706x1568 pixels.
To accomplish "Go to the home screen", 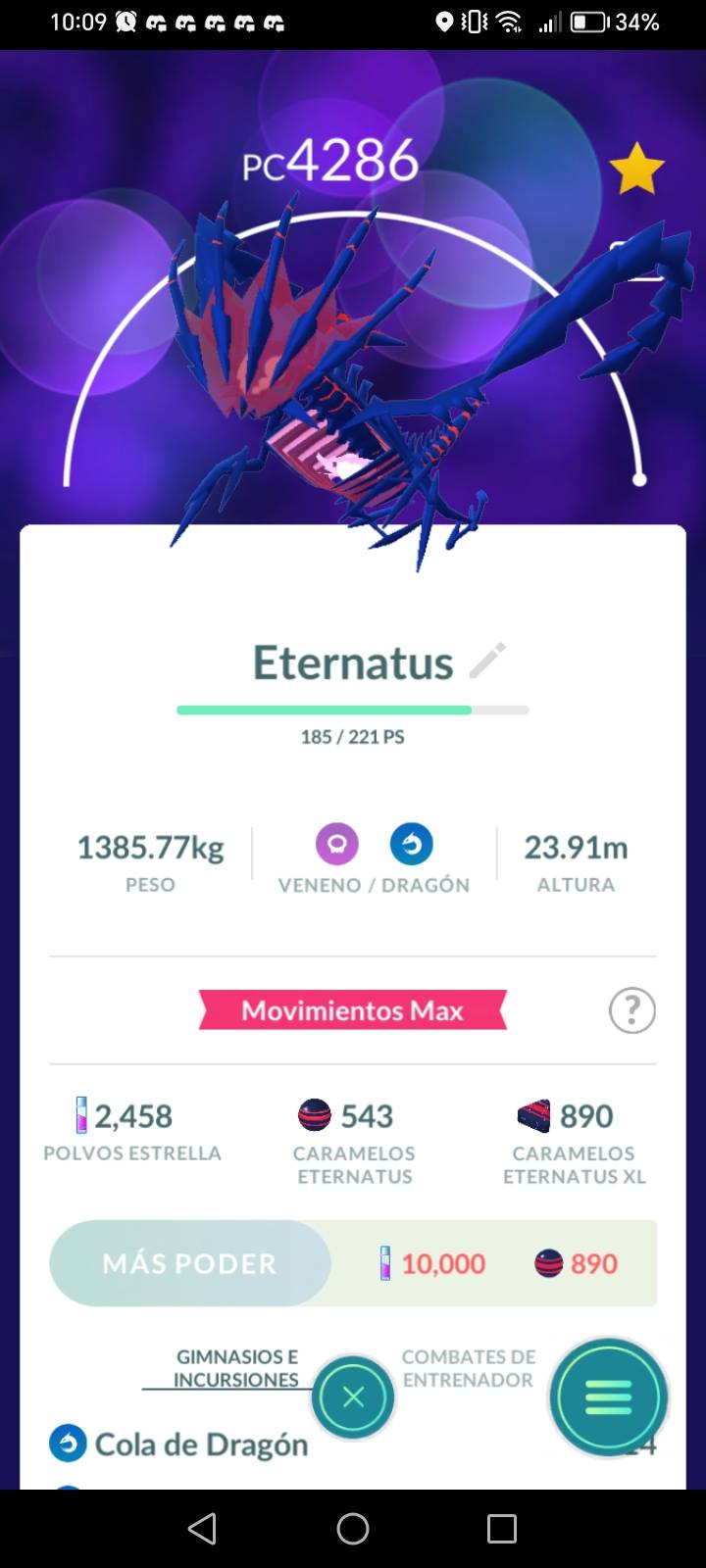I will click(353, 1529).
